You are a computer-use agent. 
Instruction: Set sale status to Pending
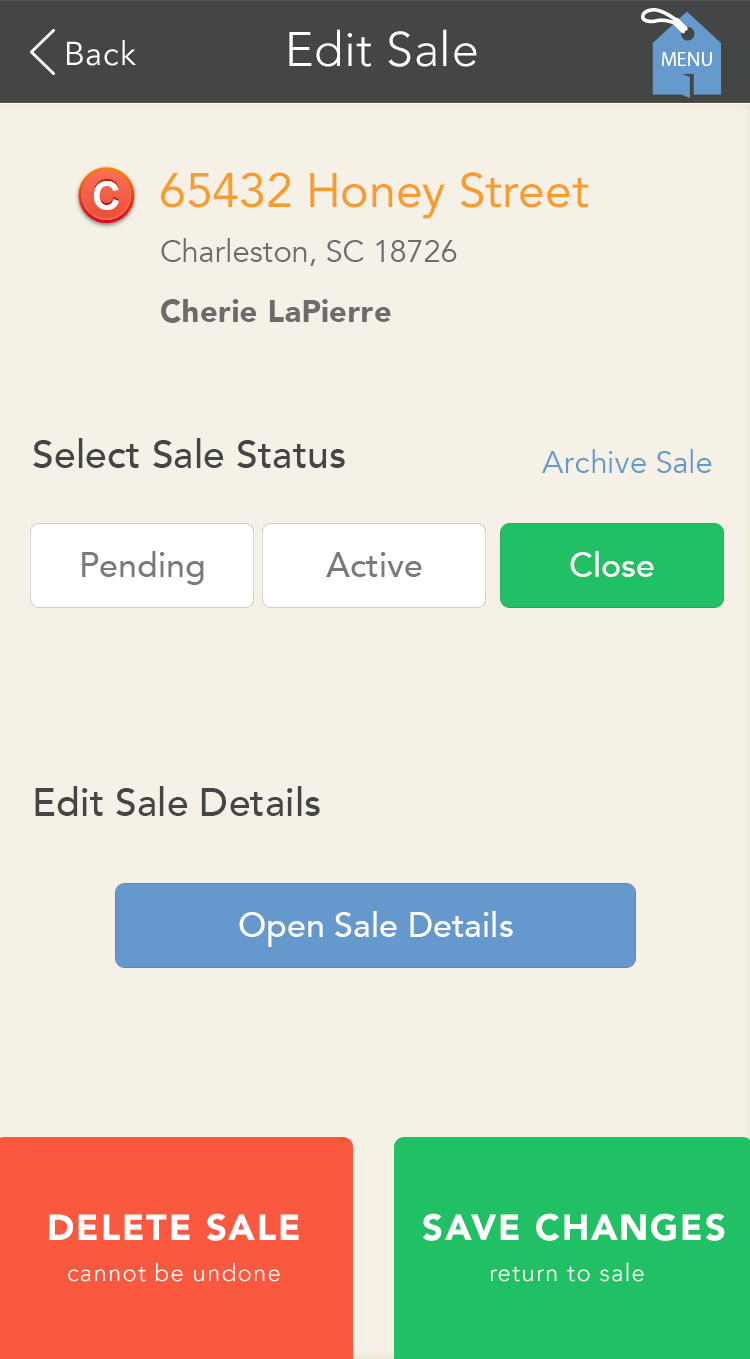coord(142,565)
